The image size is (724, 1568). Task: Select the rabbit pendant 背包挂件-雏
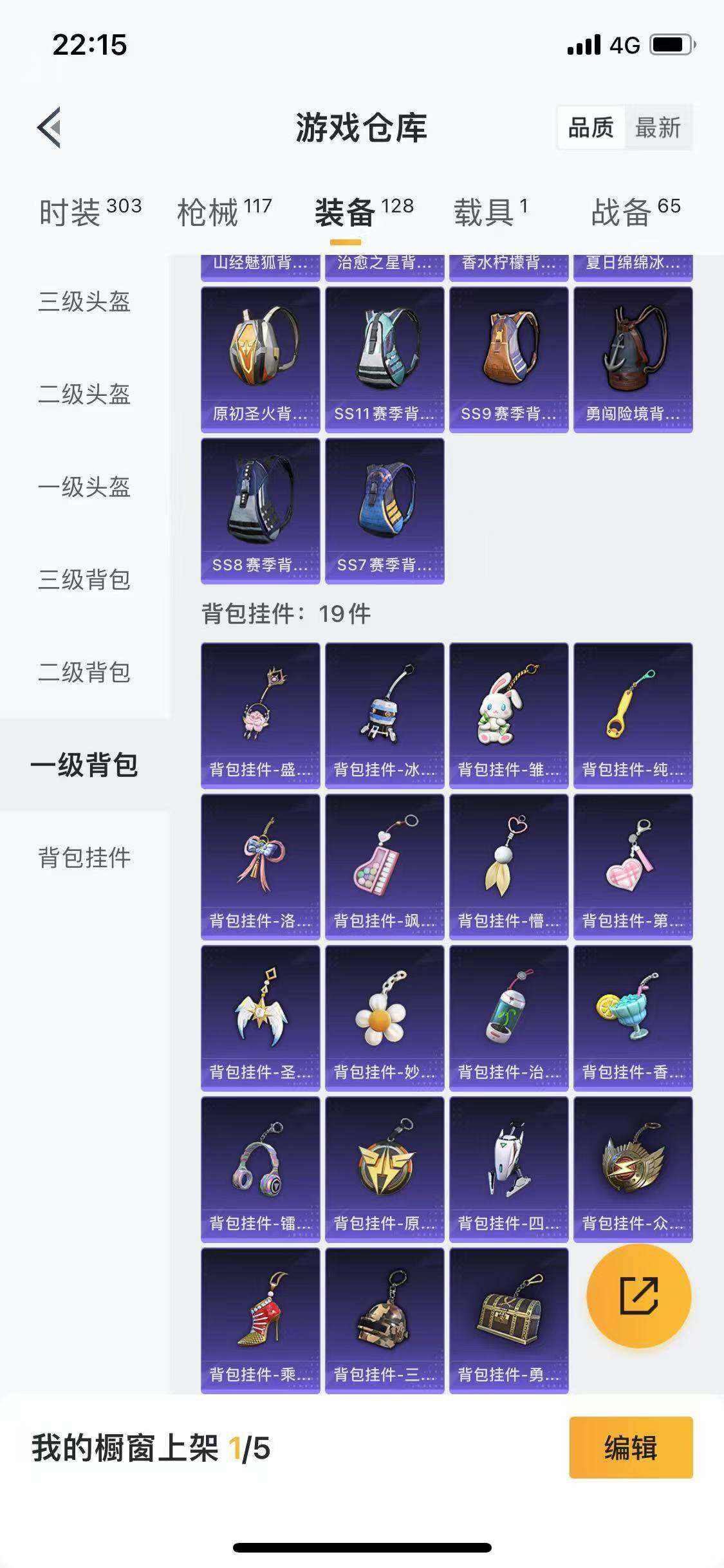click(x=508, y=714)
